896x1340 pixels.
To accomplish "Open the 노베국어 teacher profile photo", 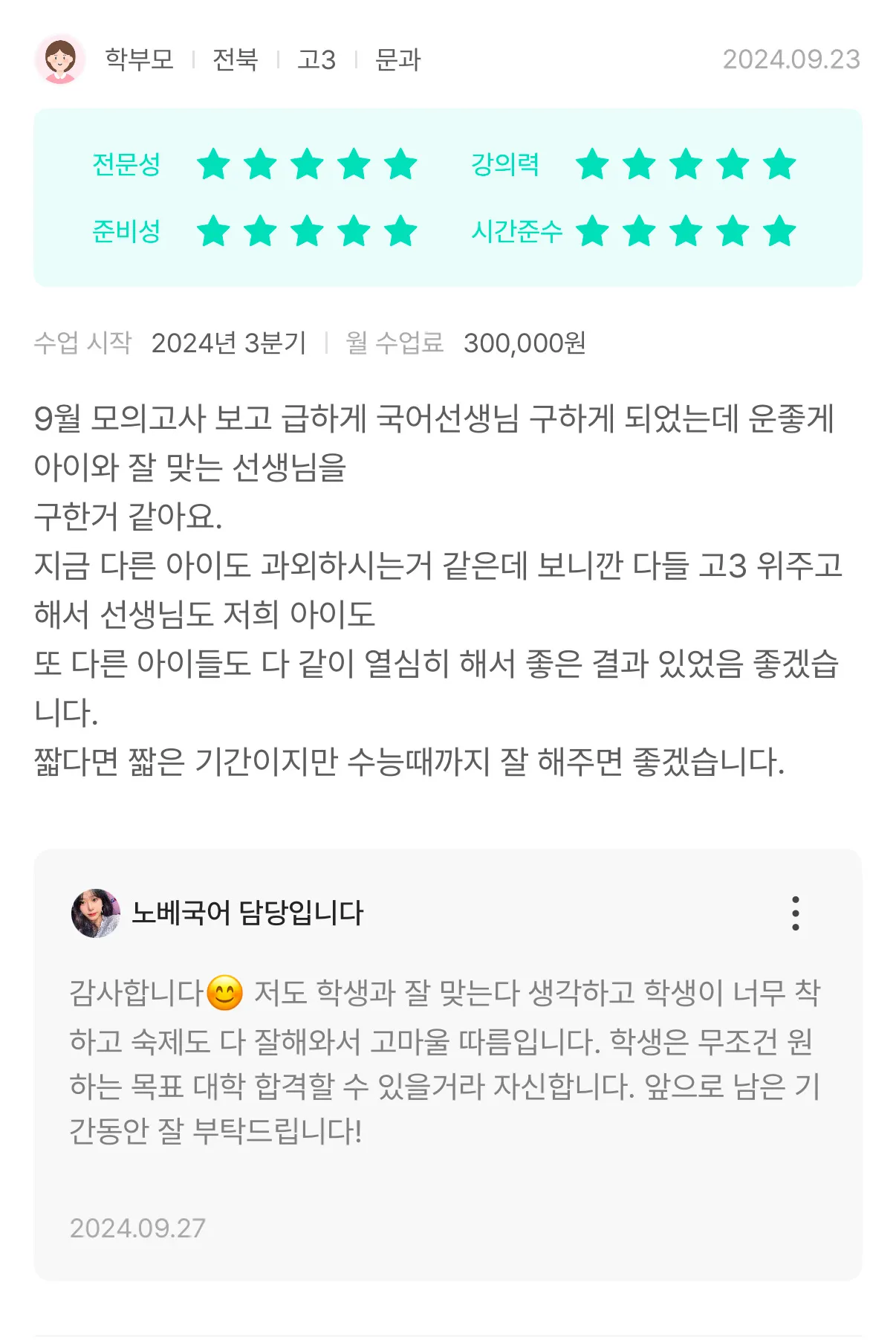I will 97,914.
